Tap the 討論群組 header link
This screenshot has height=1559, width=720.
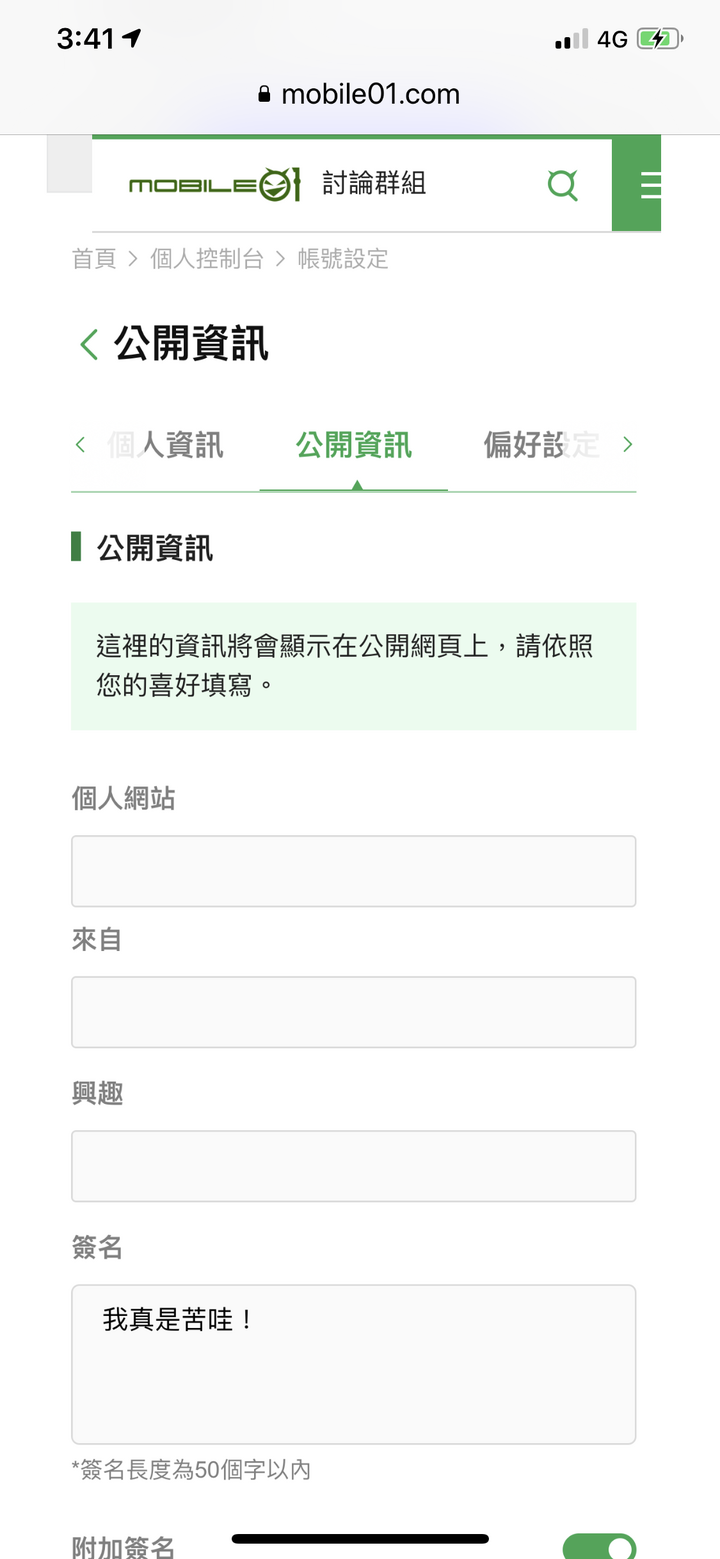pyautogui.click(x=374, y=184)
